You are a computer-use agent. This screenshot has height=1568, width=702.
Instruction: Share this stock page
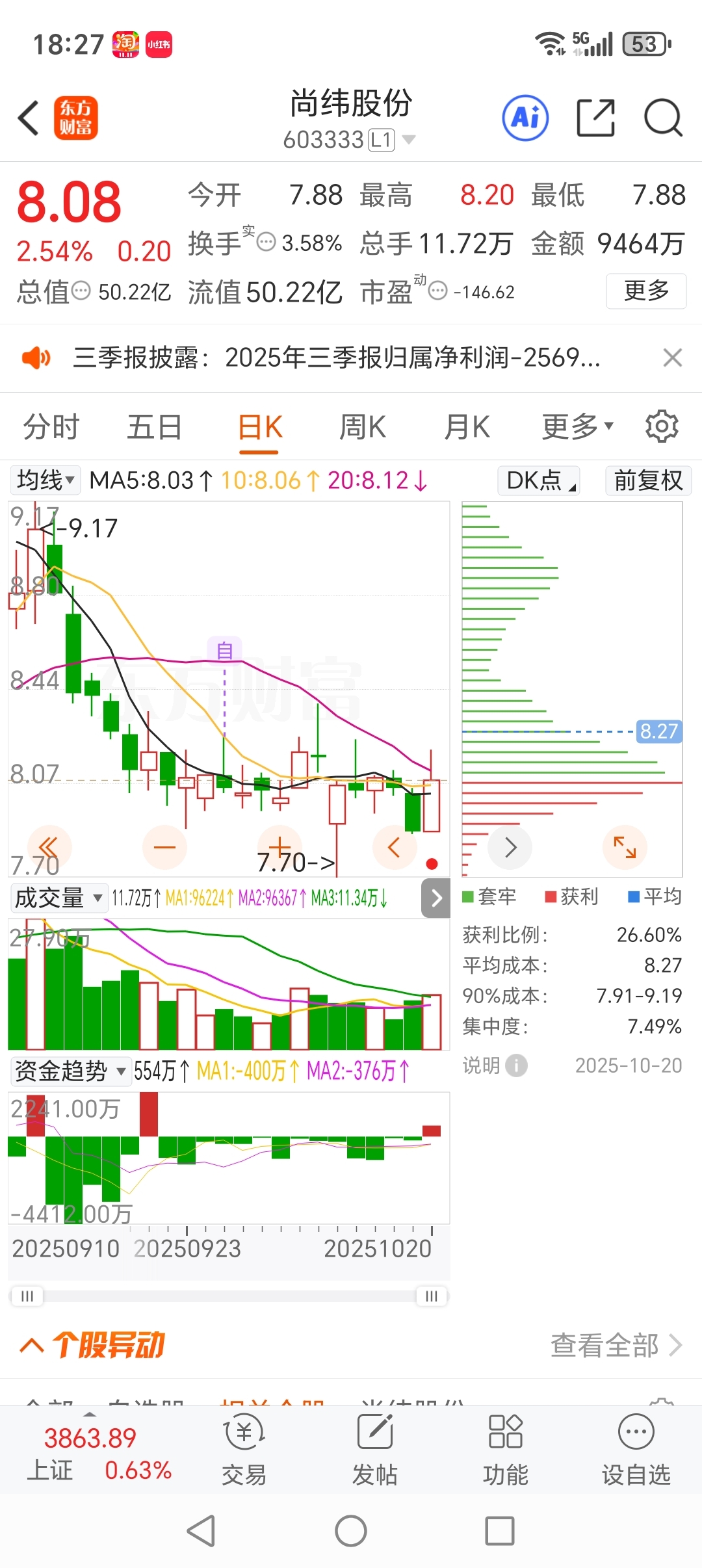[x=595, y=118]
